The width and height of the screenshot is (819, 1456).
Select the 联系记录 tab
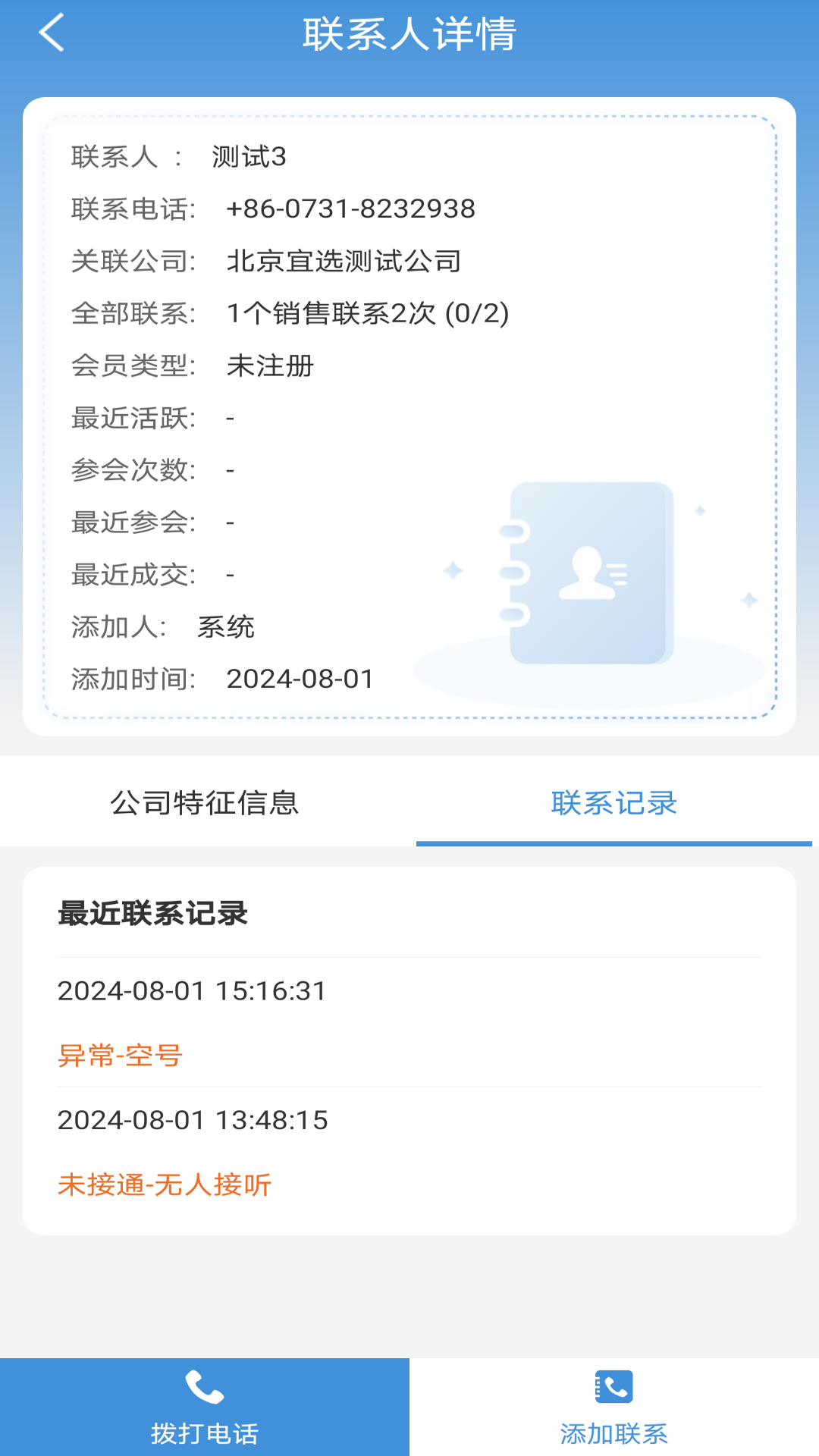point(613,802)
